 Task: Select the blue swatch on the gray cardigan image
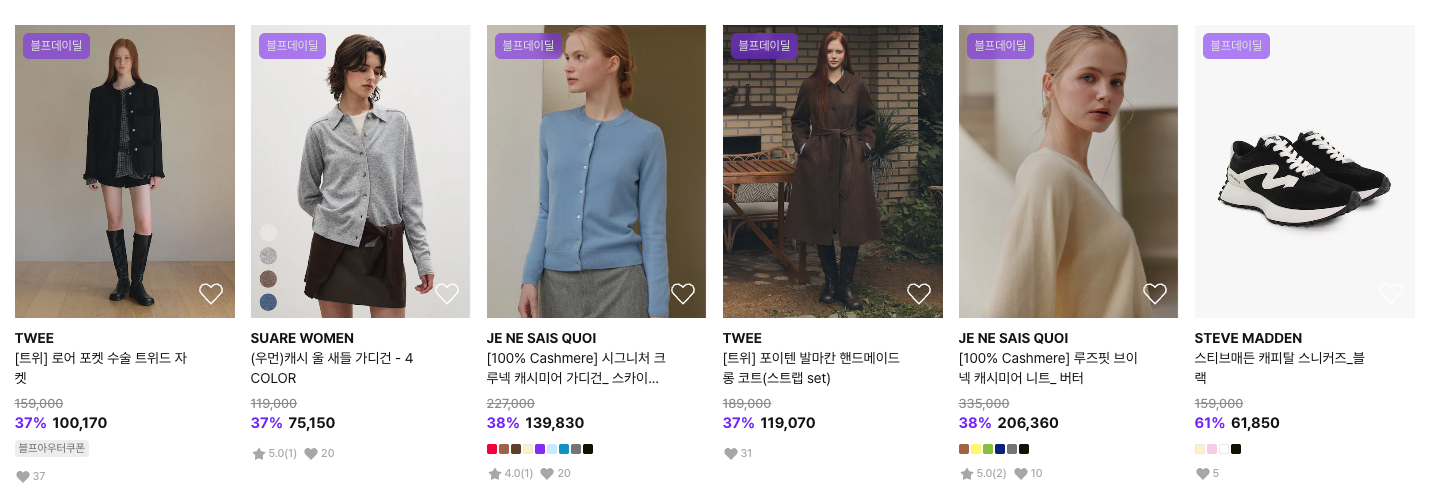268,301
